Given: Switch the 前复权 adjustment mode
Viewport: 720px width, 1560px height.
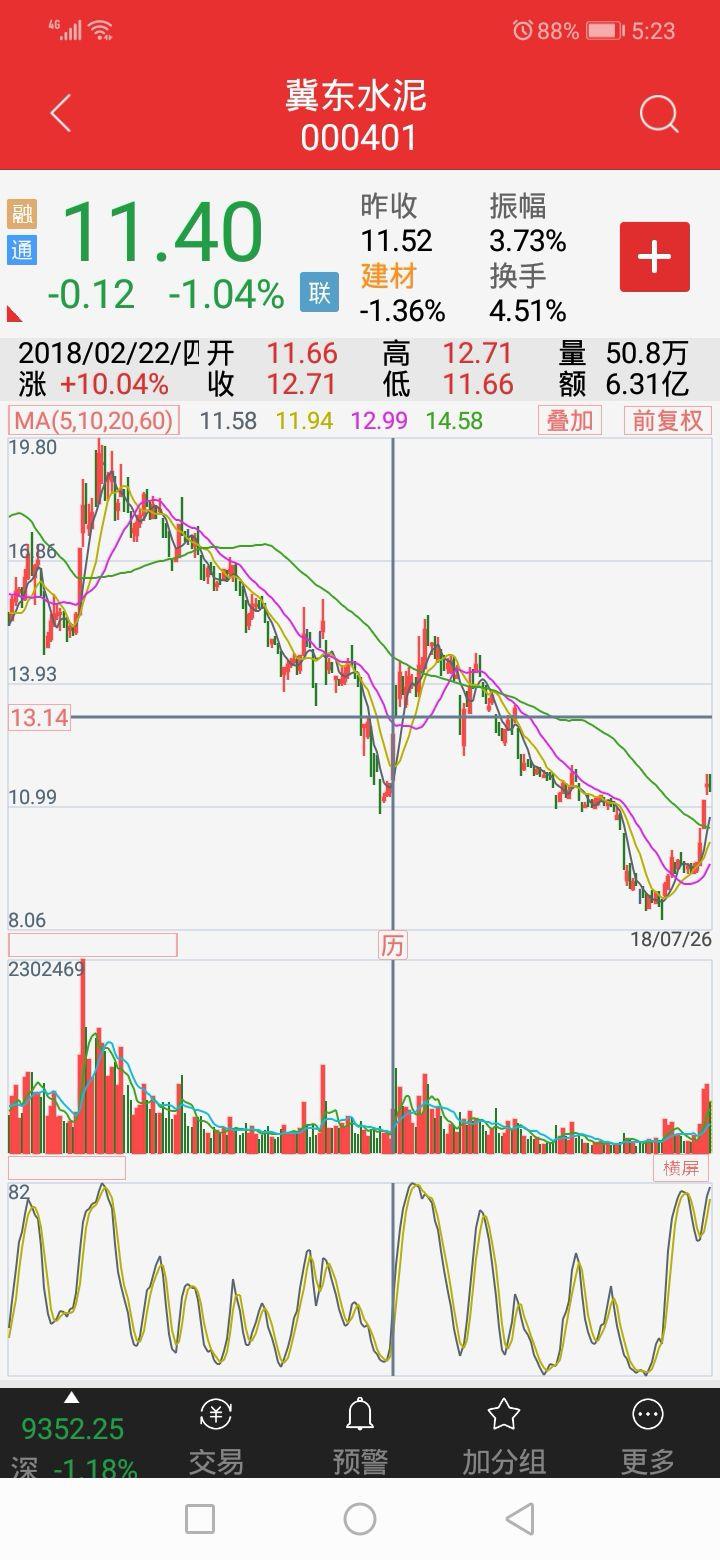Looking at the screenshot, I should click(x=668, y=420).
